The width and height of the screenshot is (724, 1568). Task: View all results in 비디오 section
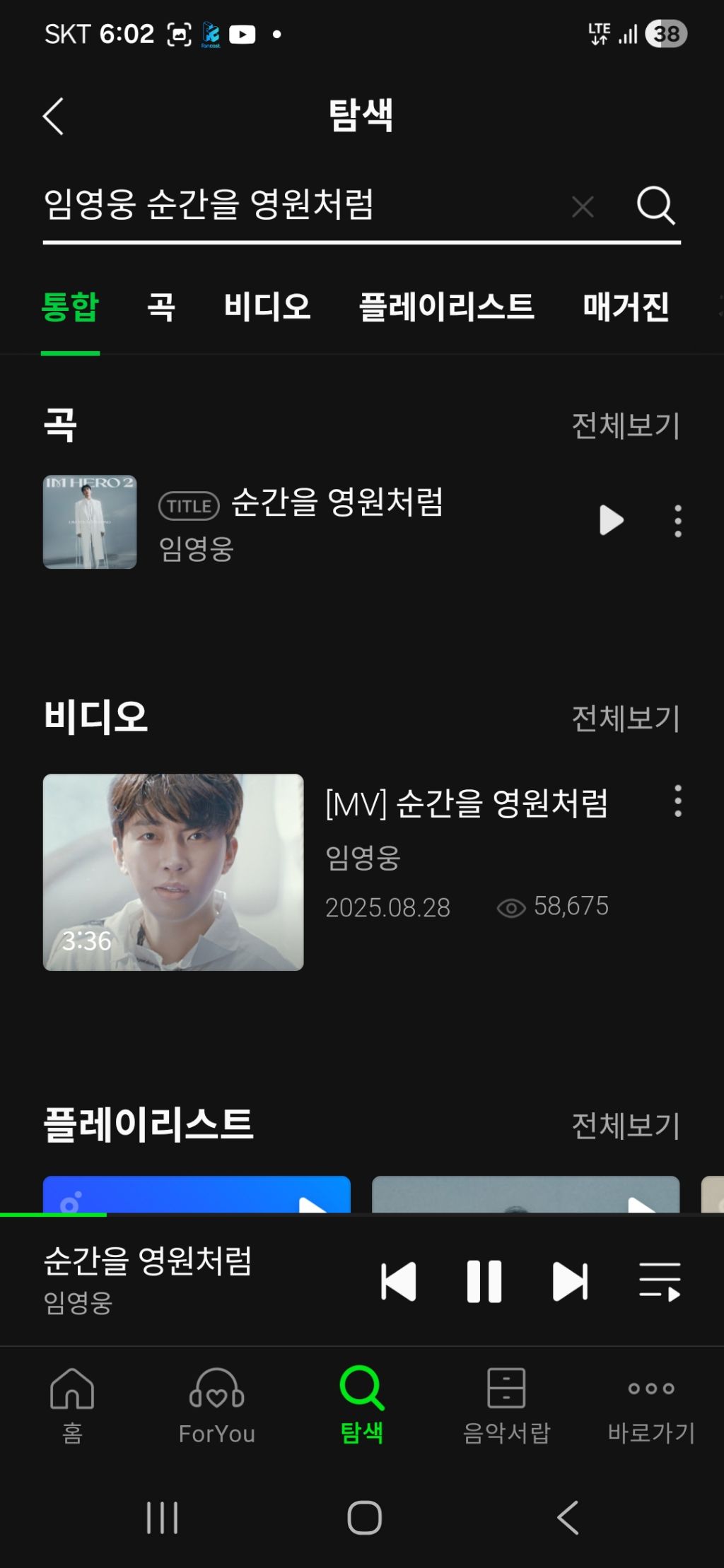pos(625,719)
